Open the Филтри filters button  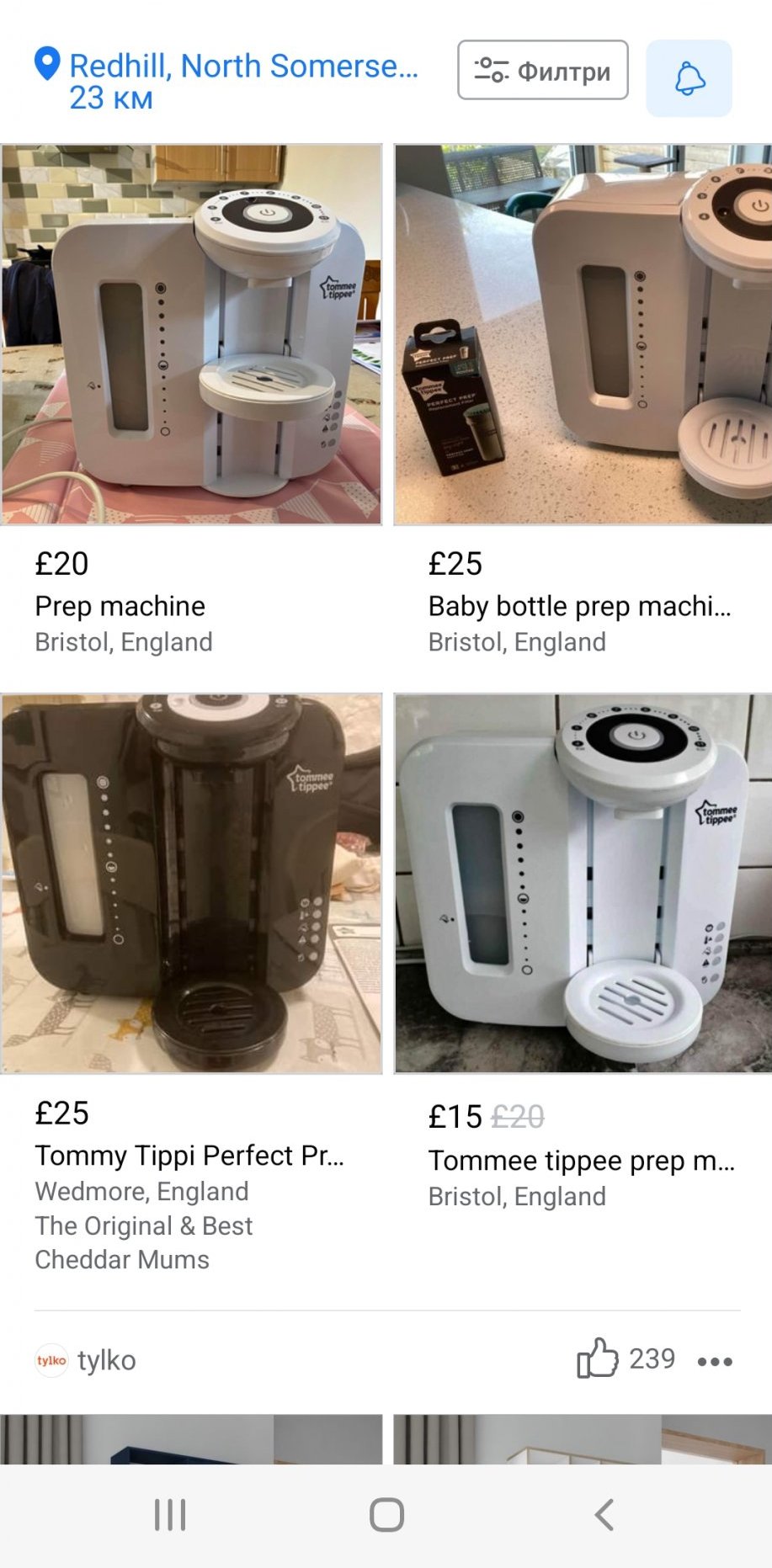[542, 71]
